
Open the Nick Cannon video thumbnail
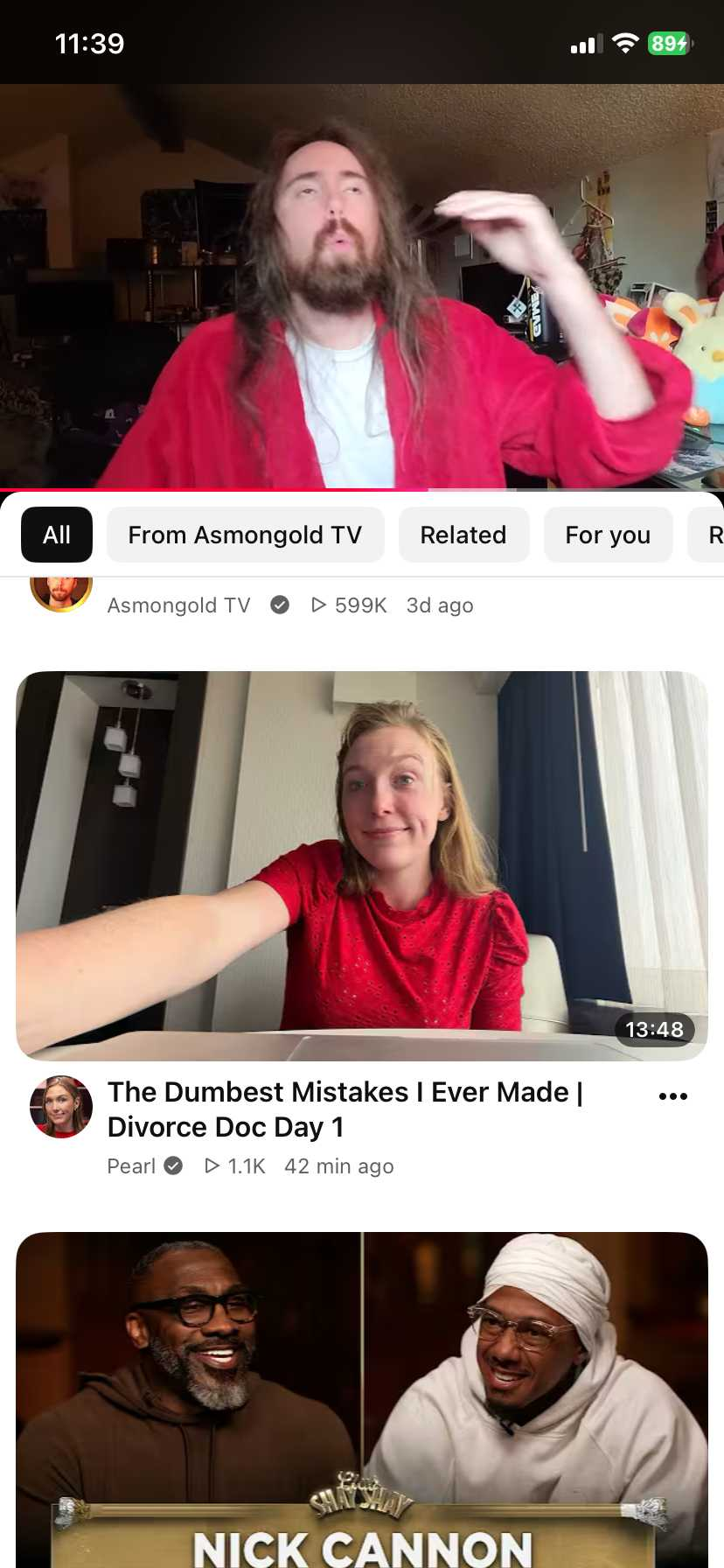[x=362, y=1400]
